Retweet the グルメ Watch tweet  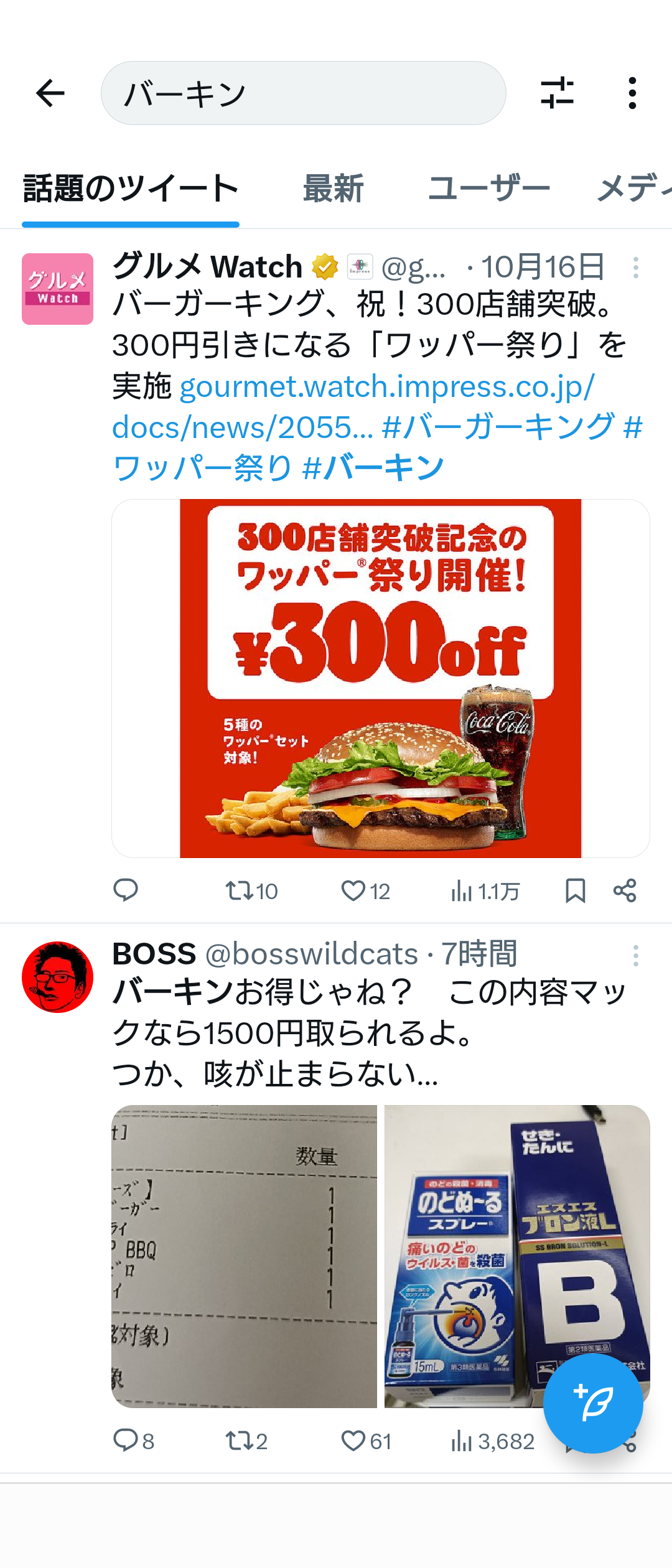239,890
